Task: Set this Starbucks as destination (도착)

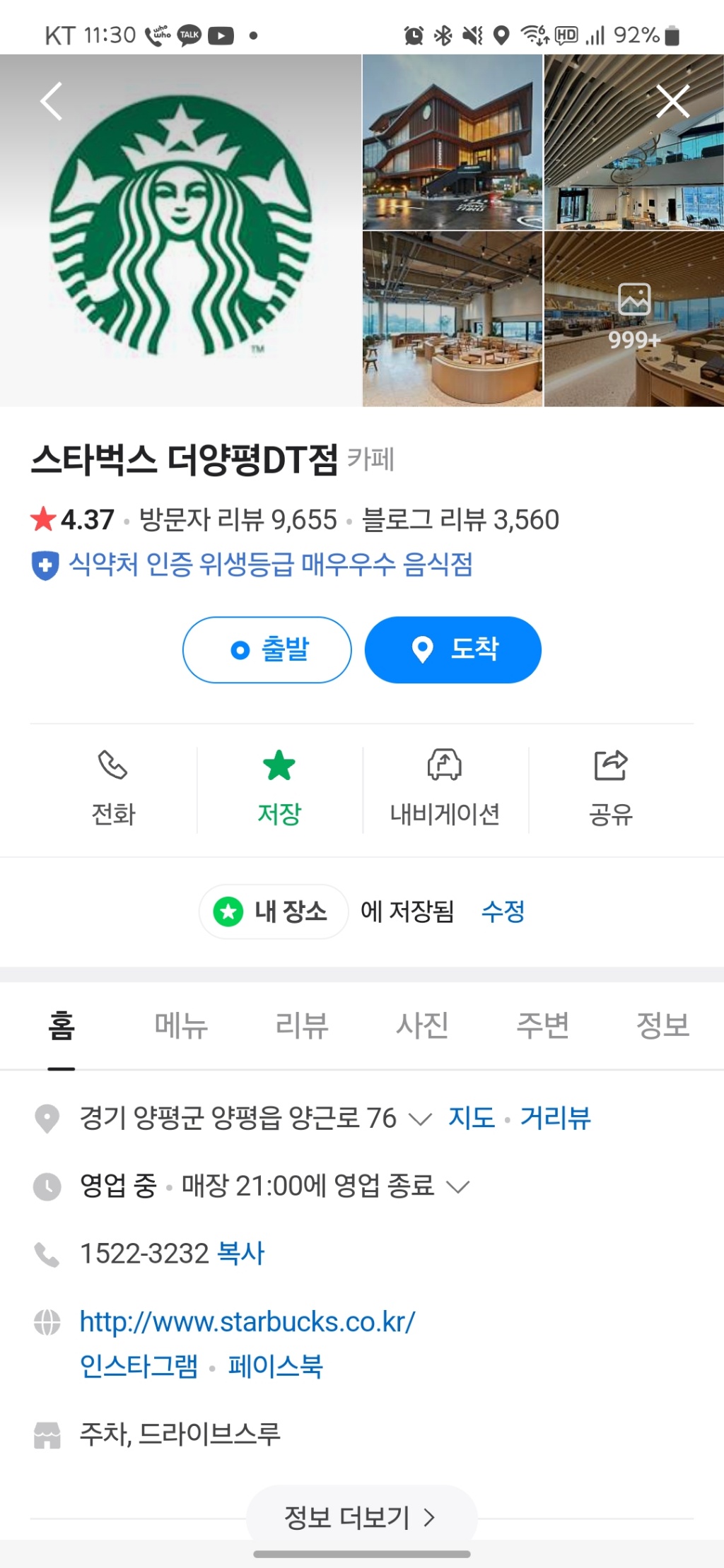Action: point(453,649)
